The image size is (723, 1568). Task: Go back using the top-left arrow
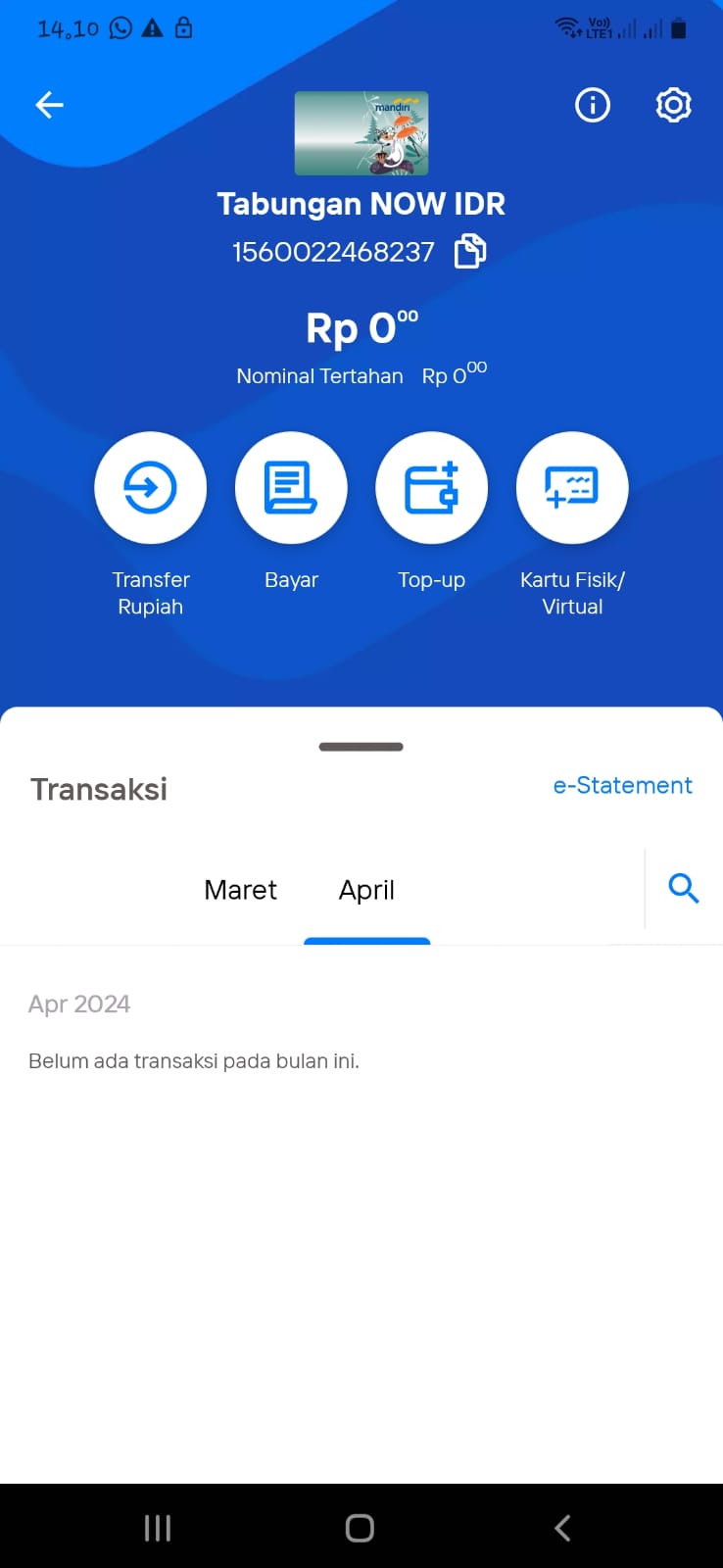pos(49,105)
